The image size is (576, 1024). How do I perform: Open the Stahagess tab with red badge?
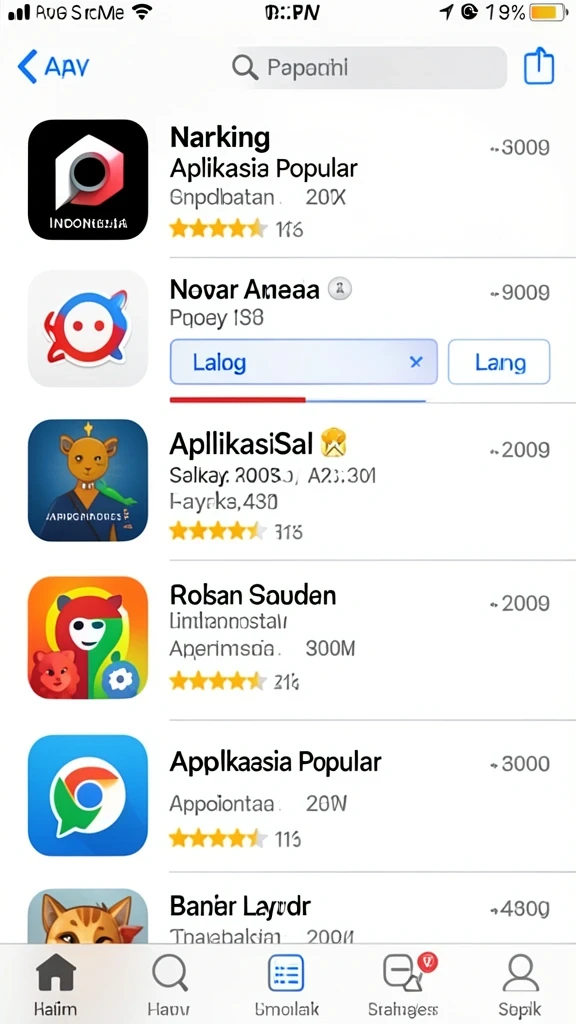403,984
